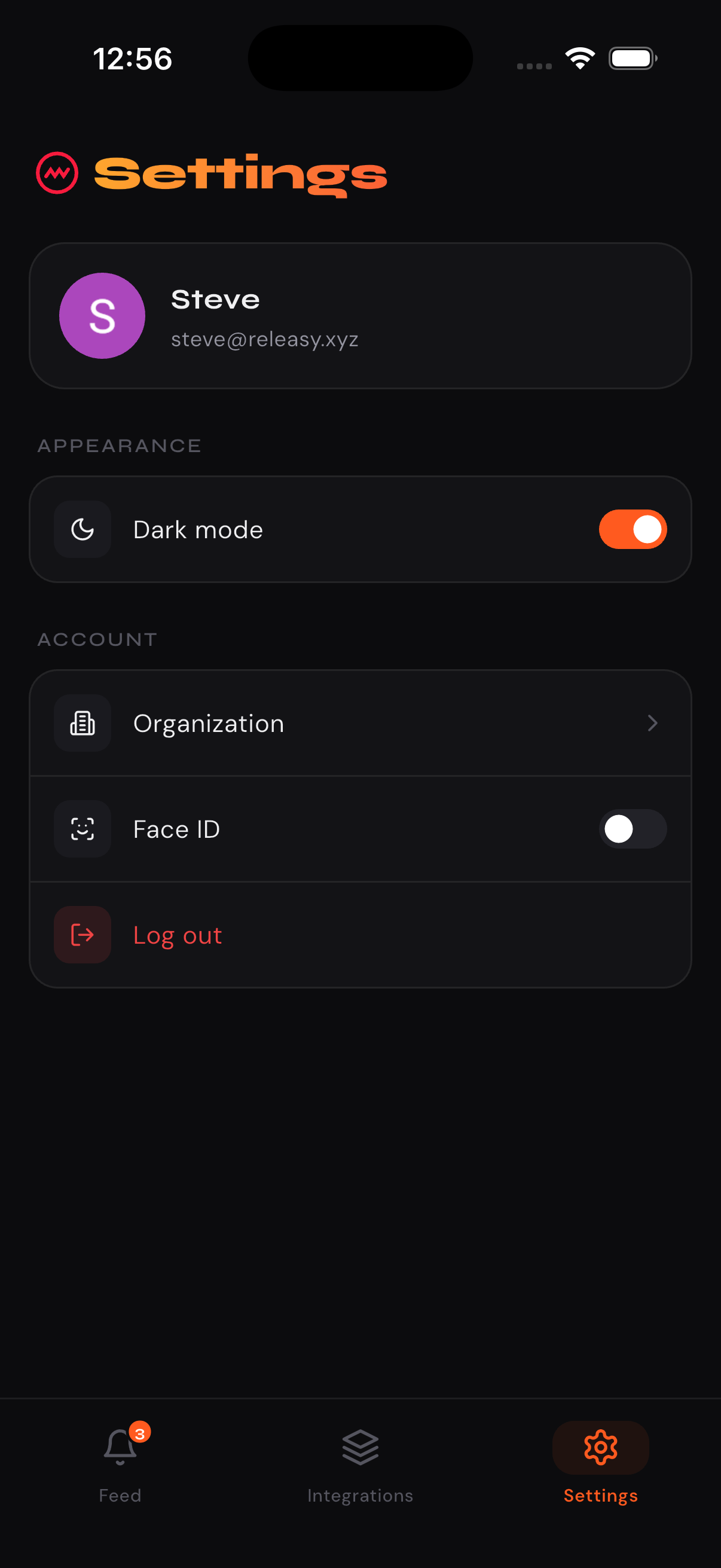Click the log out arrow icon

click(x=82, y=934)
